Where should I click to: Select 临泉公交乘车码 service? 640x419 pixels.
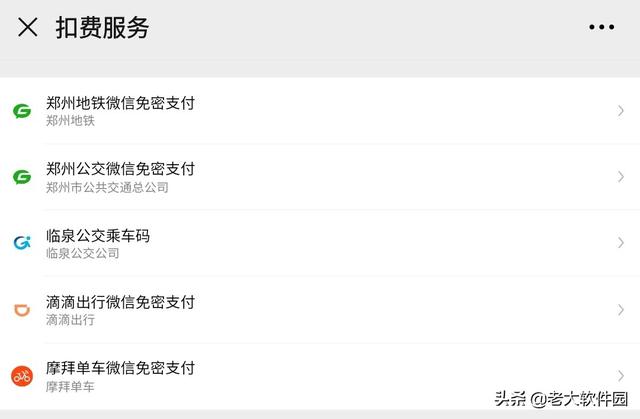(320, 243)
